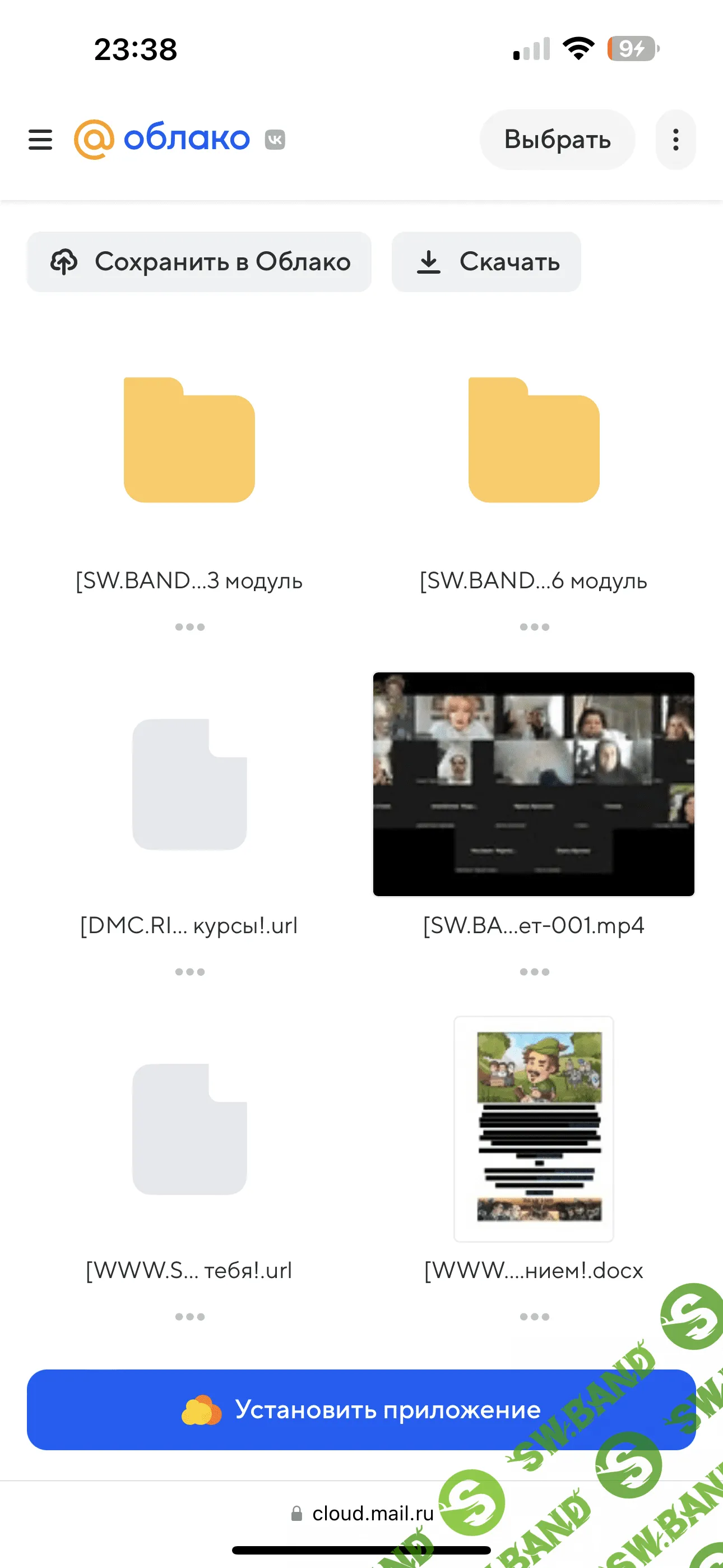Open the курсы!.url file

point(189,785)
